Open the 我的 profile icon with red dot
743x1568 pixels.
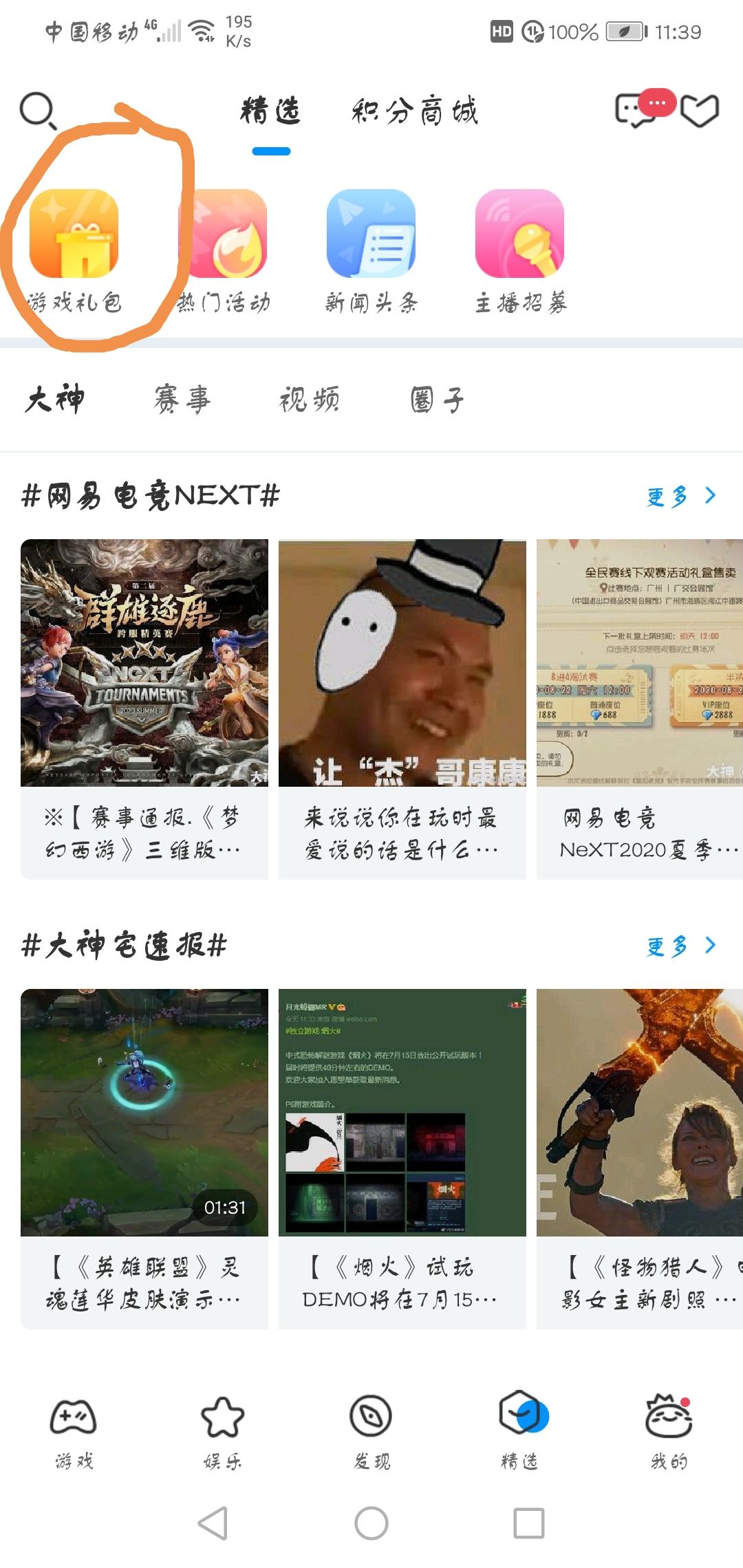tap(666, 1417)
